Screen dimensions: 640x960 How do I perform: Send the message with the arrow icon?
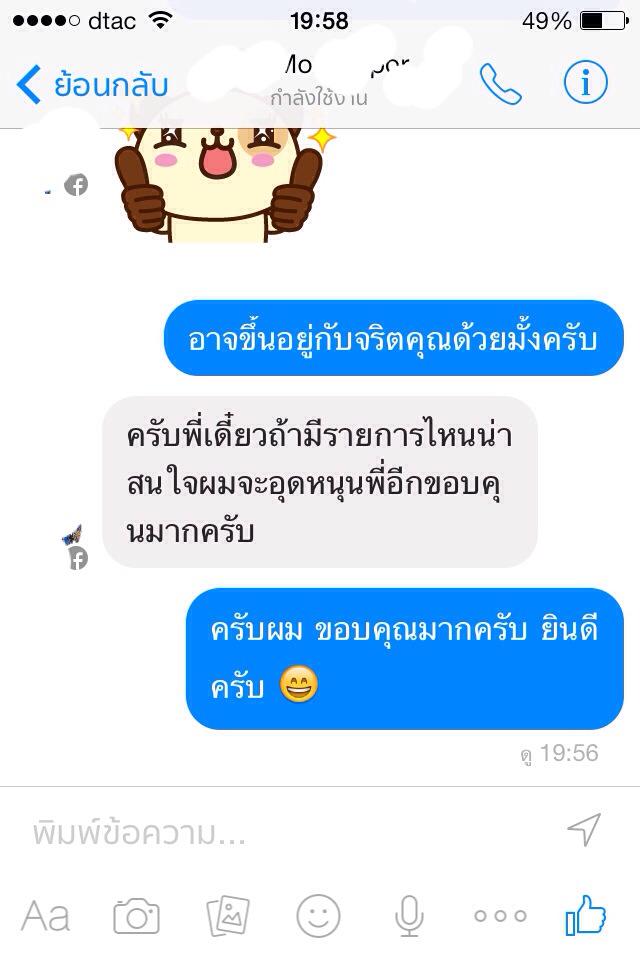(x=583, y=829)
